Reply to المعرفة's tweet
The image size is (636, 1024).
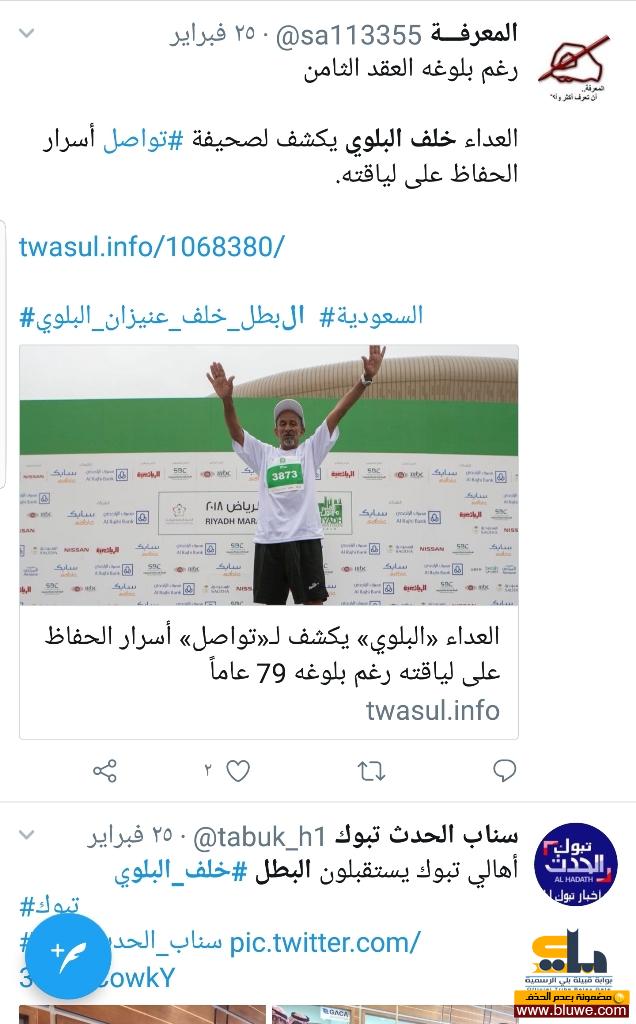(505, 769)
